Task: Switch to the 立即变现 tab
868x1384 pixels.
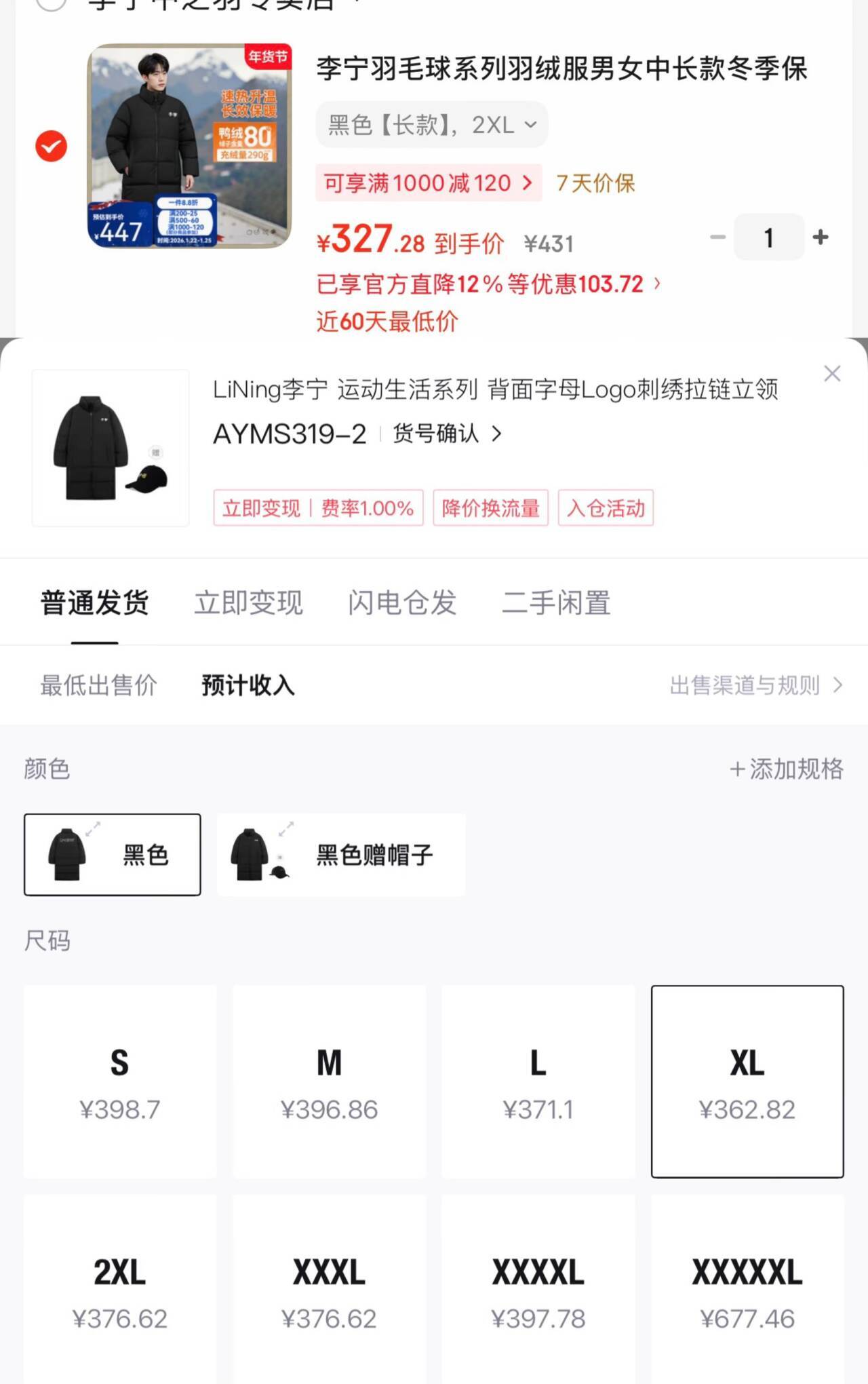Action: coord(248,603)
